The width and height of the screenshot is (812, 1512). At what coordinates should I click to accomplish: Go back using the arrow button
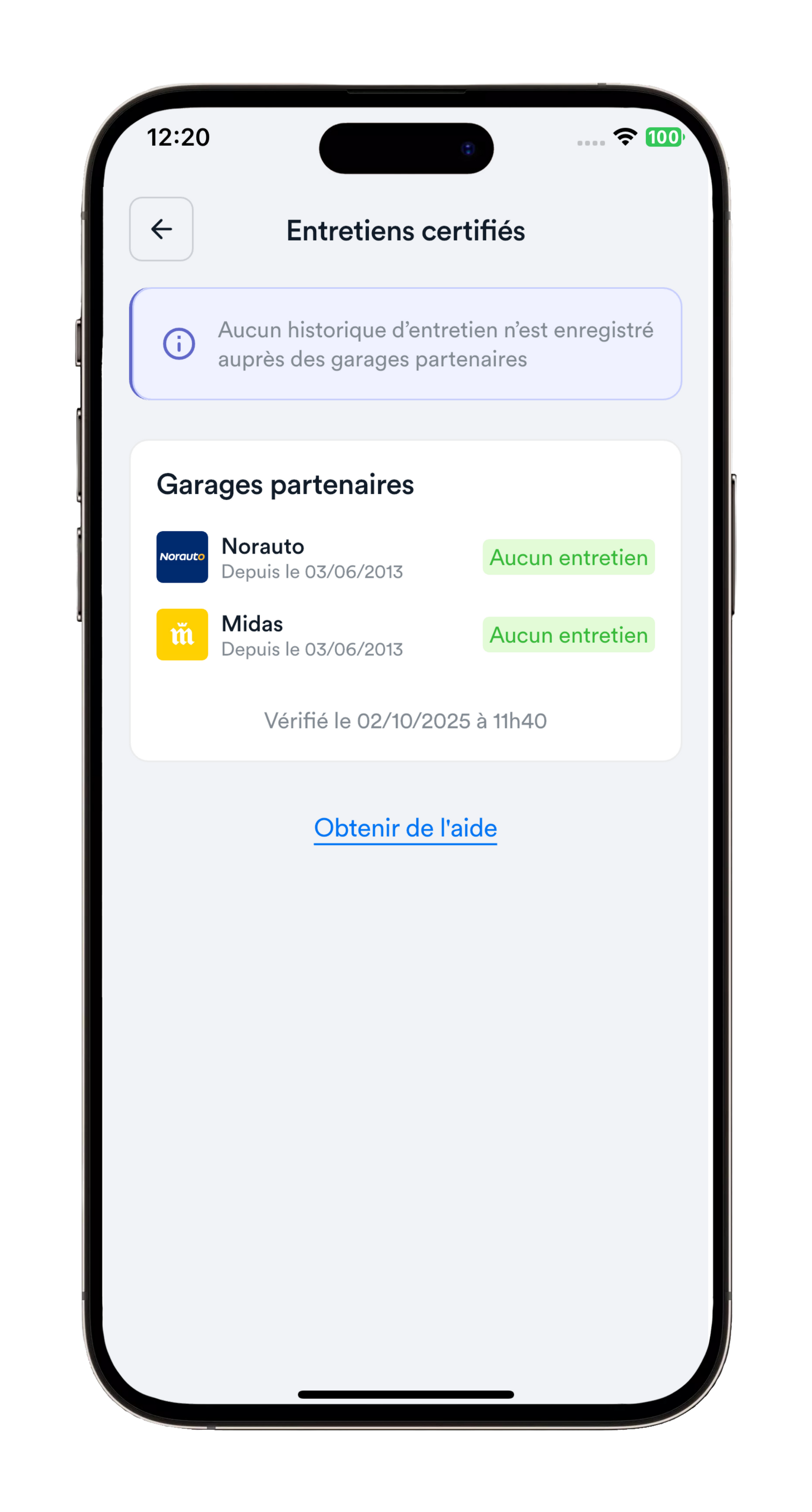click(x=161, y=229)
